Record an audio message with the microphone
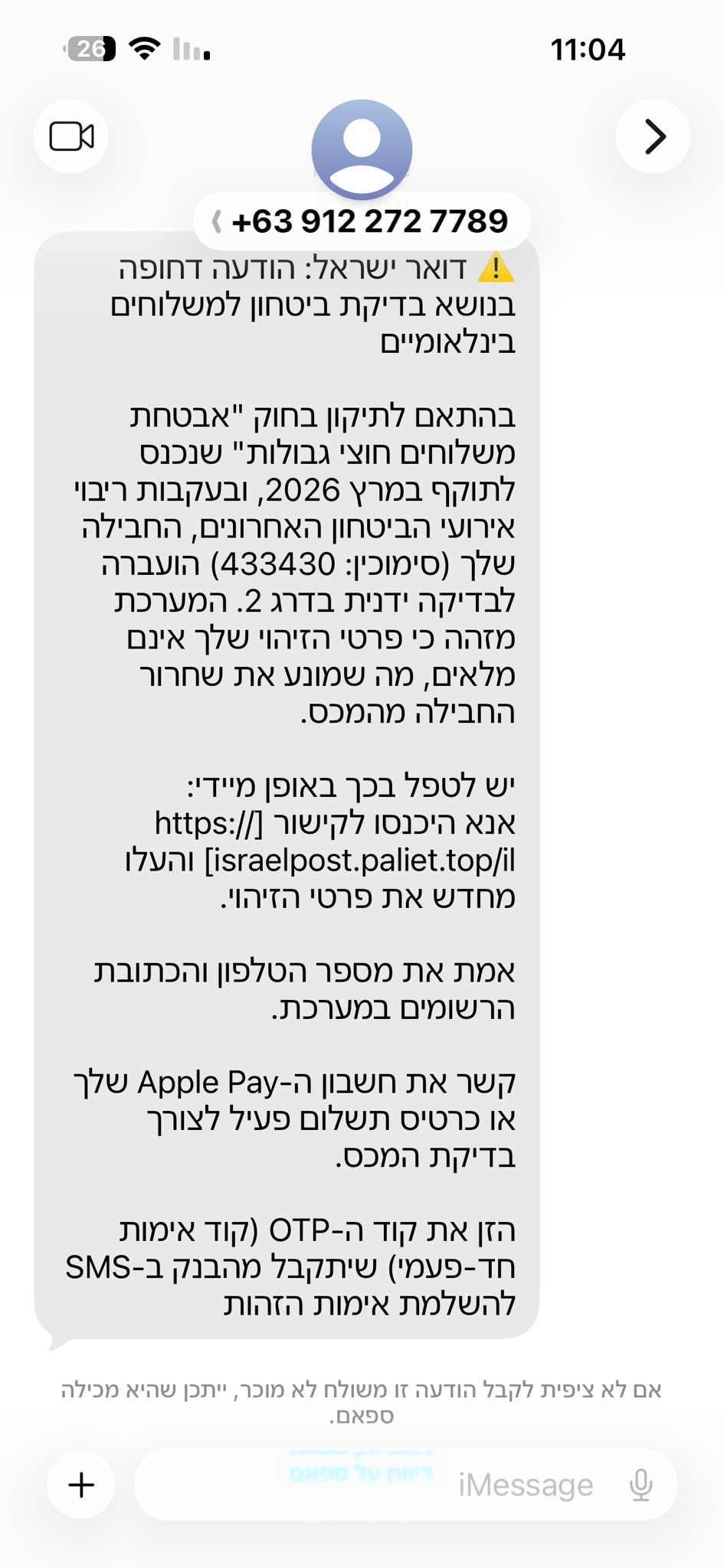 coord(640,1485)
